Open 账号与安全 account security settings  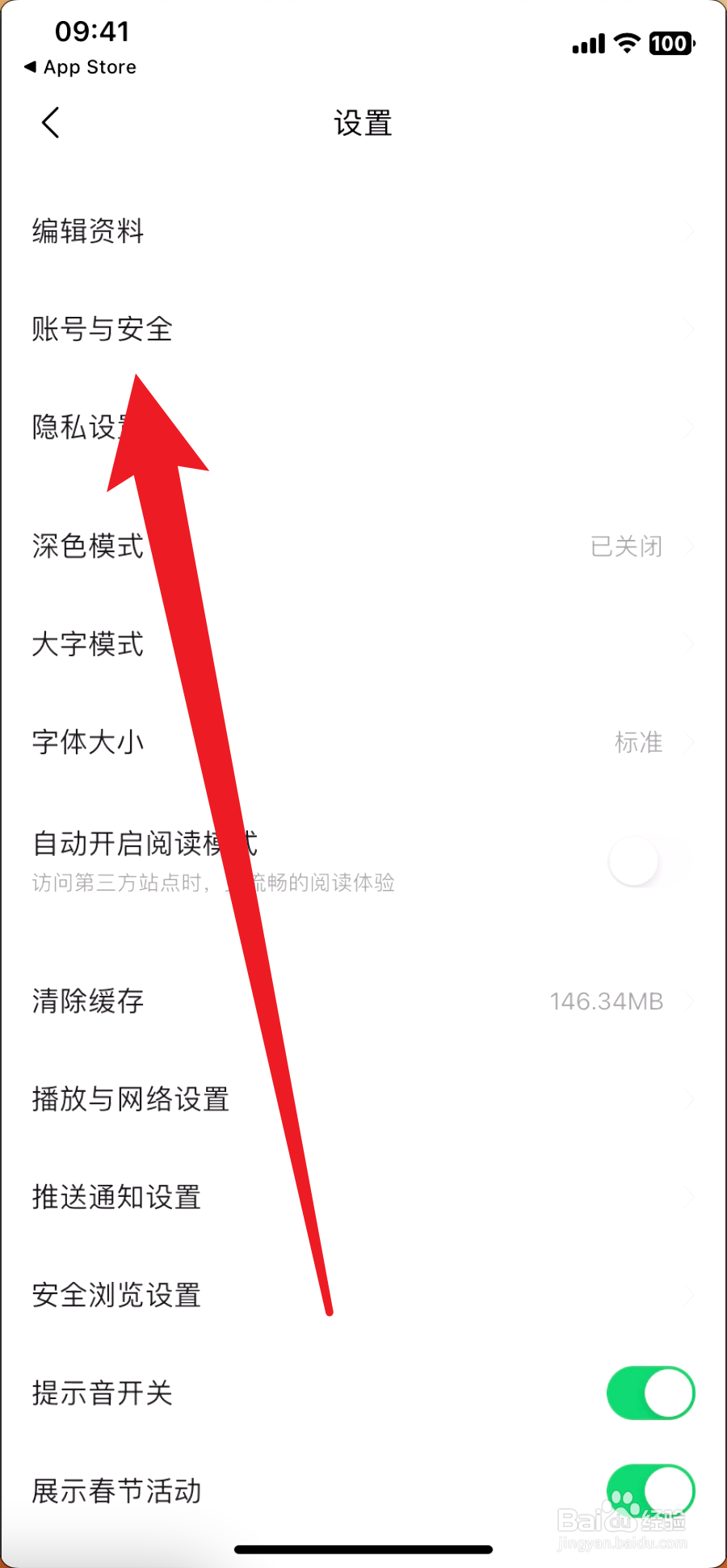(x=101, y=329)
